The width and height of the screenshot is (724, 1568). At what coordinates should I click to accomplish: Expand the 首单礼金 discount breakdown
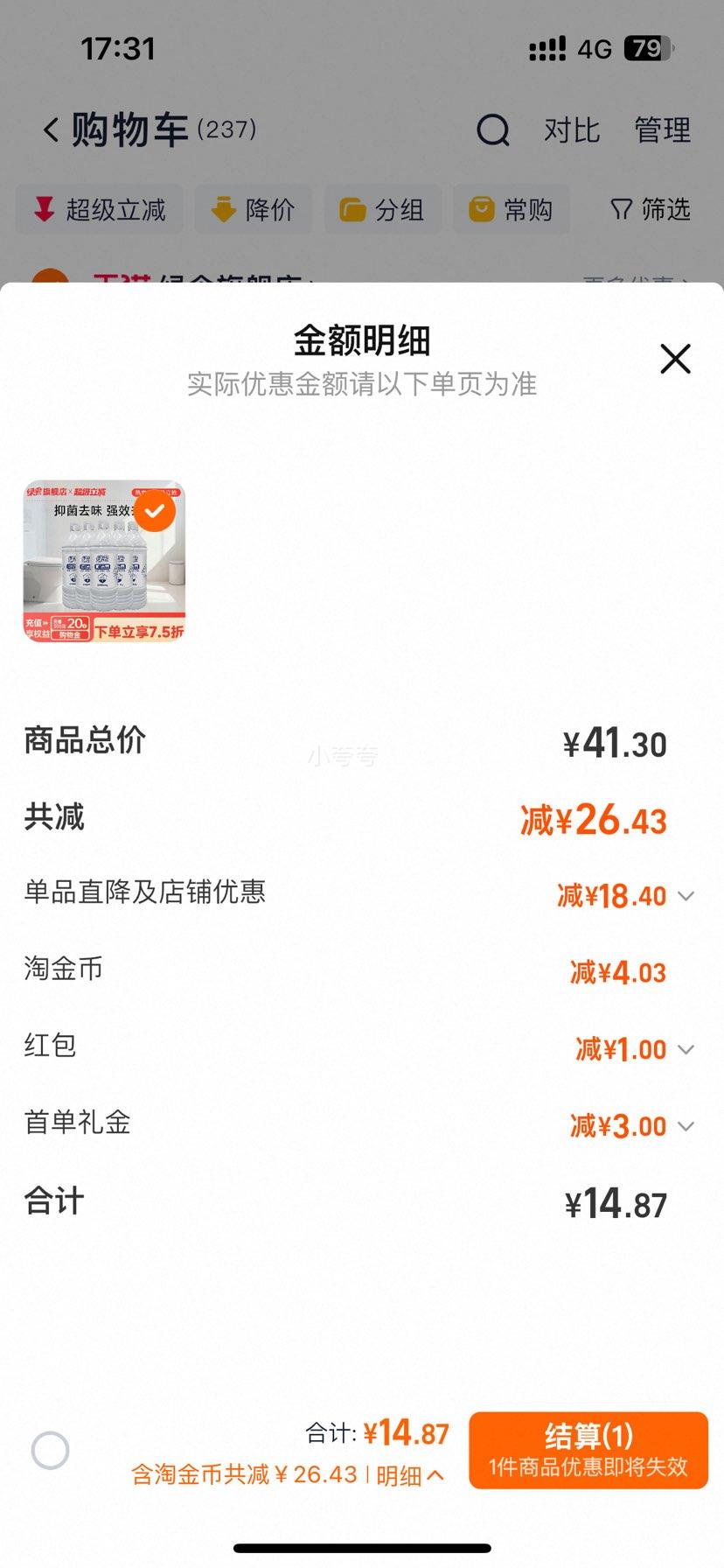coord(686,1127)
